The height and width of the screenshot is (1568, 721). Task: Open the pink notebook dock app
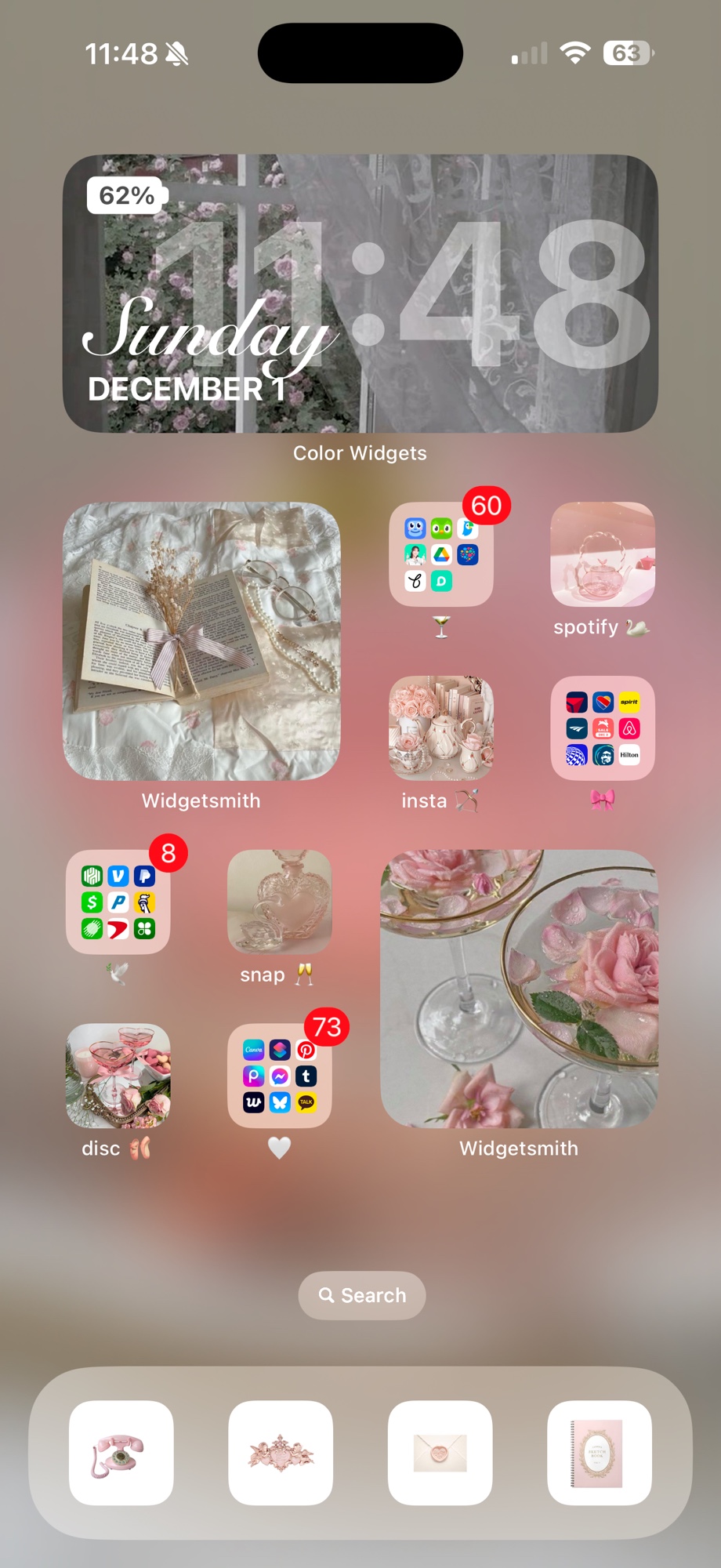pos(600,1453)
